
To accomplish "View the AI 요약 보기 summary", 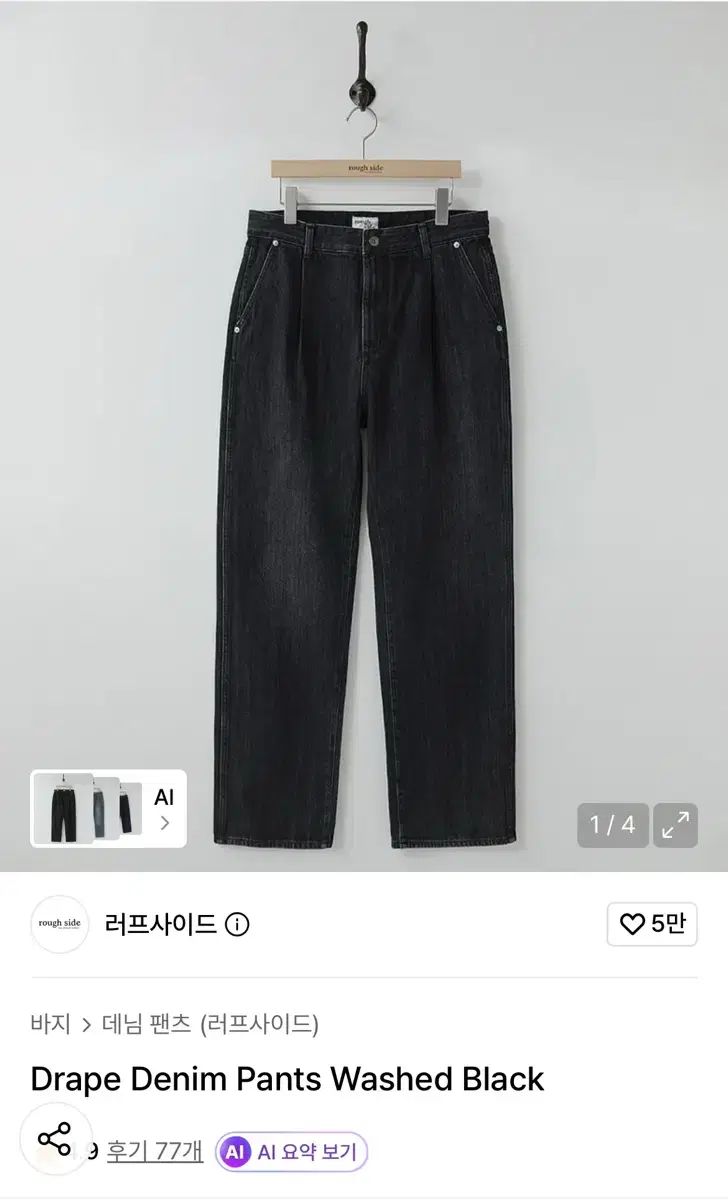I will (293, 1152).
